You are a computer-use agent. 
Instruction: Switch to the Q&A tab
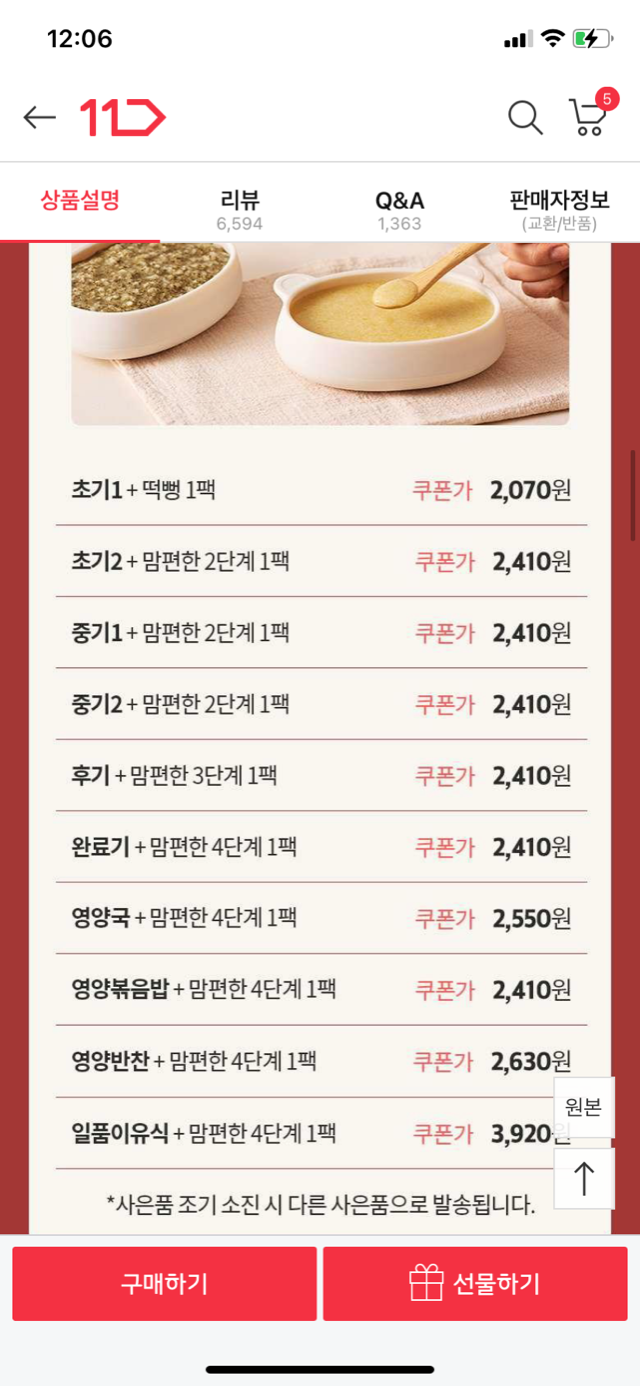(399, 209)
